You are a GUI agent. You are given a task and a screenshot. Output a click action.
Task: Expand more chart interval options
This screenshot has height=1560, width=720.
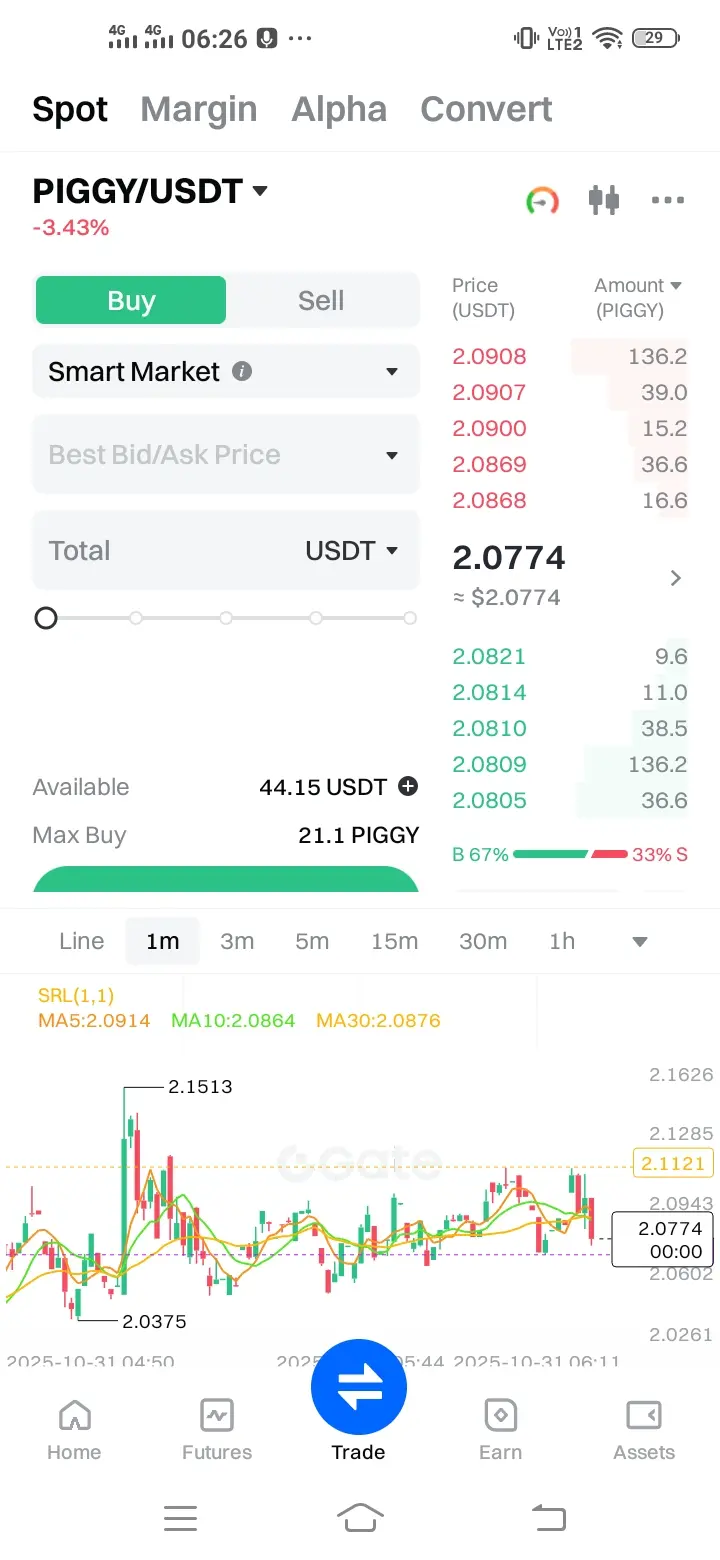pyautogui.click(x=640, y=941)
